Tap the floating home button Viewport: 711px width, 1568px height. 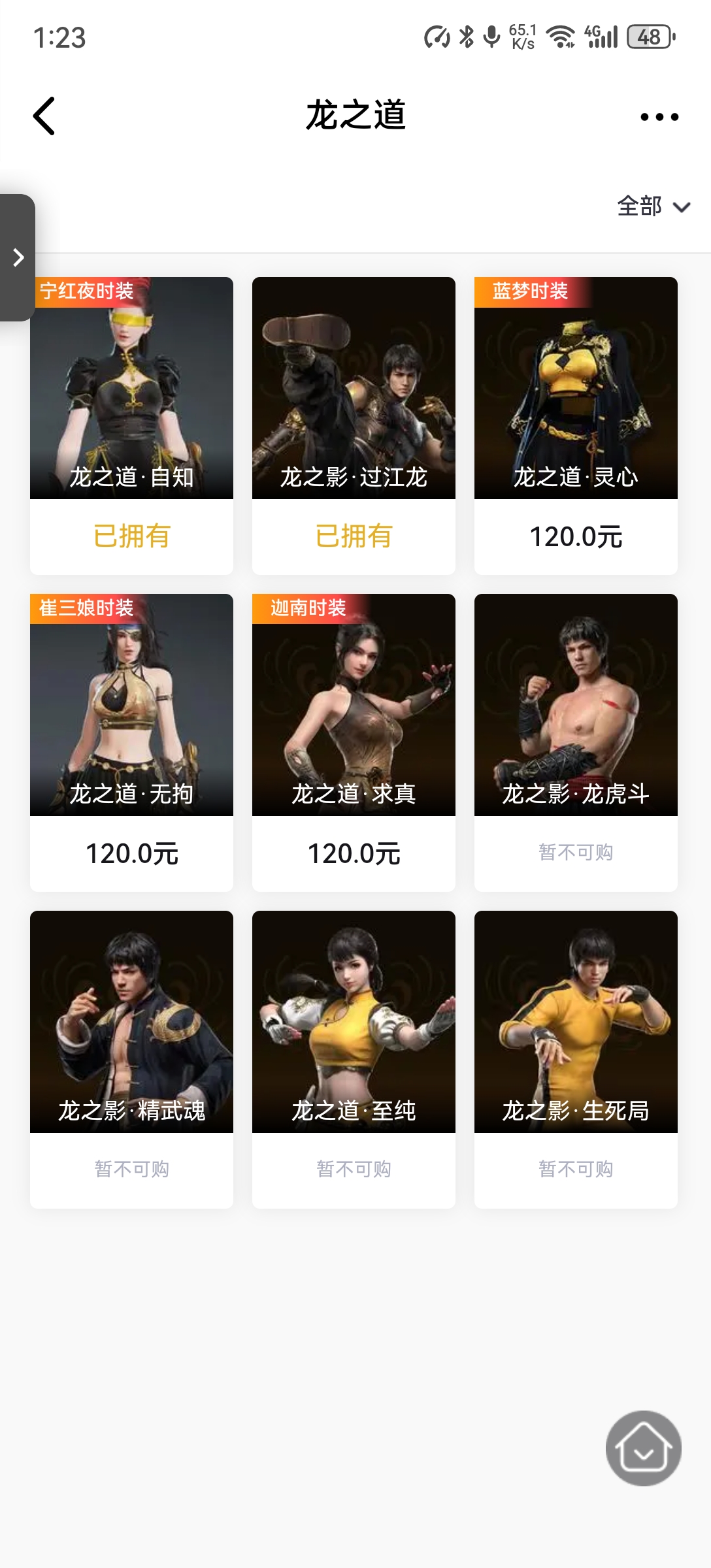(643, 1448)
